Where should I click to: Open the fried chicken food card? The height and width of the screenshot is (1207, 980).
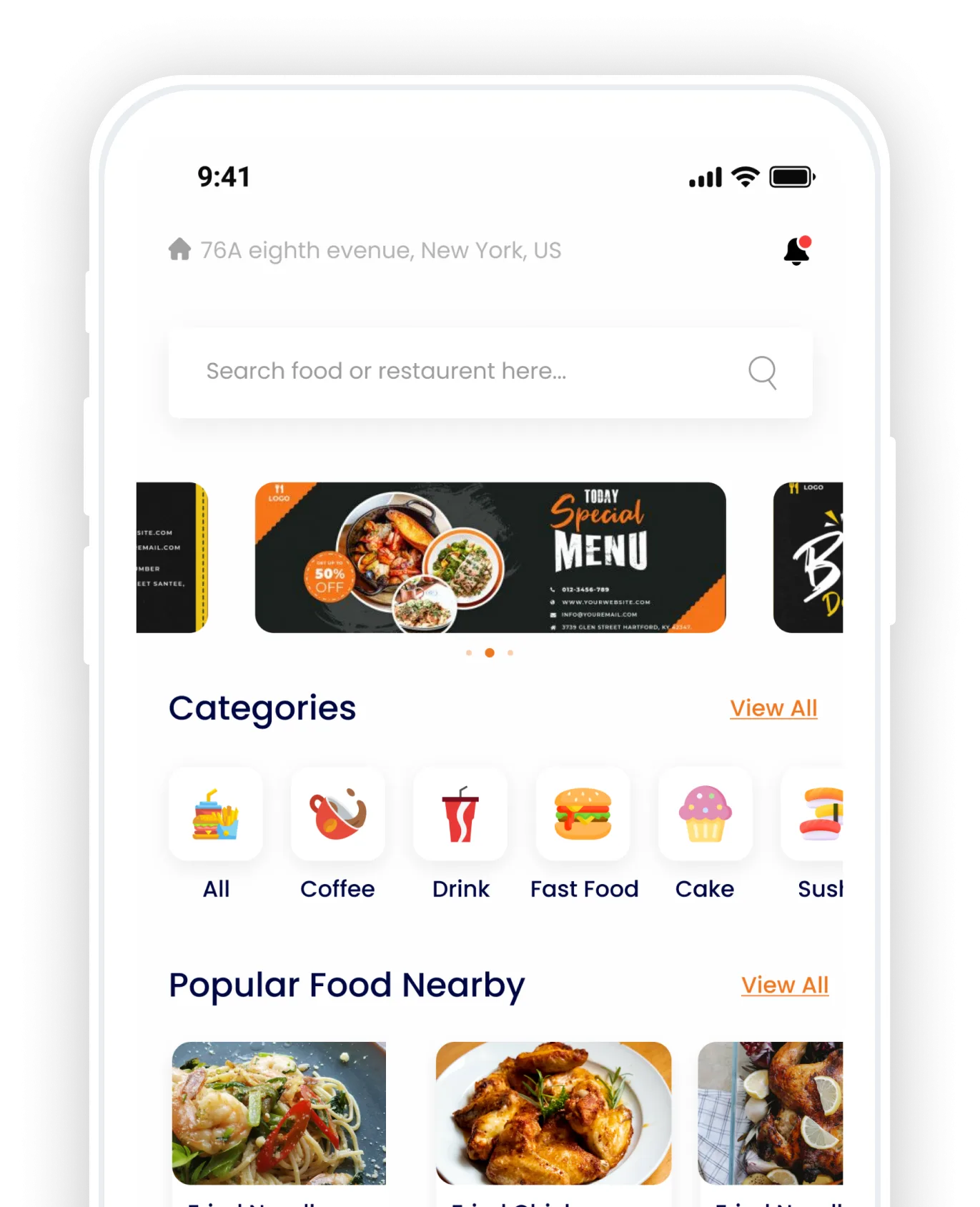553,1113
